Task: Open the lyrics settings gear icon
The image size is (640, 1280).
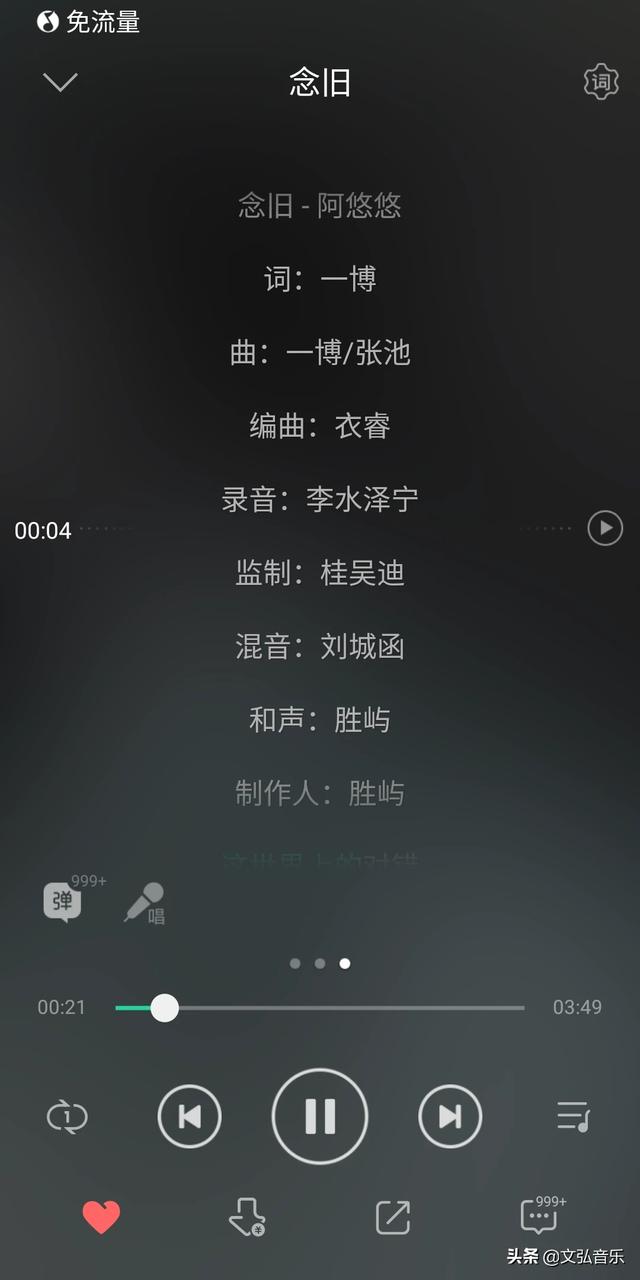Action: 600,82
